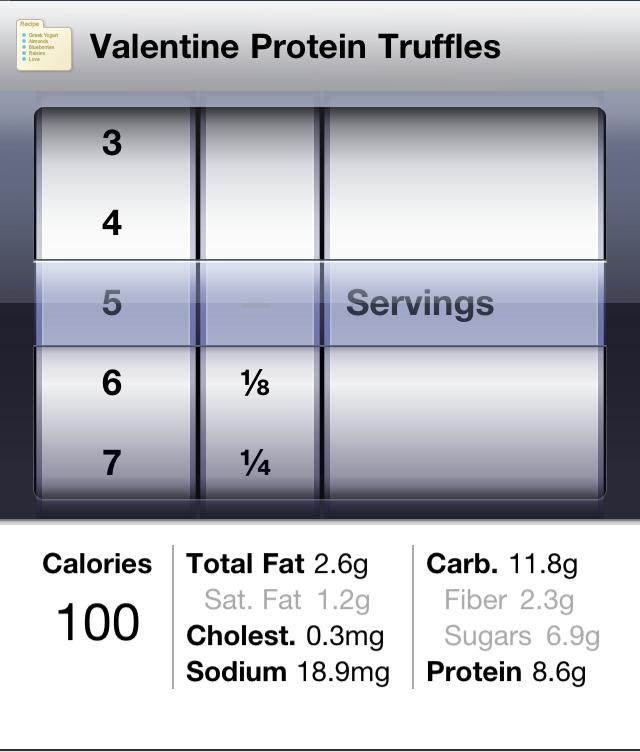This screenshot has width=640, height=752.
Task: Select the ⅛ fraction option
Action: tap(257, 383)
